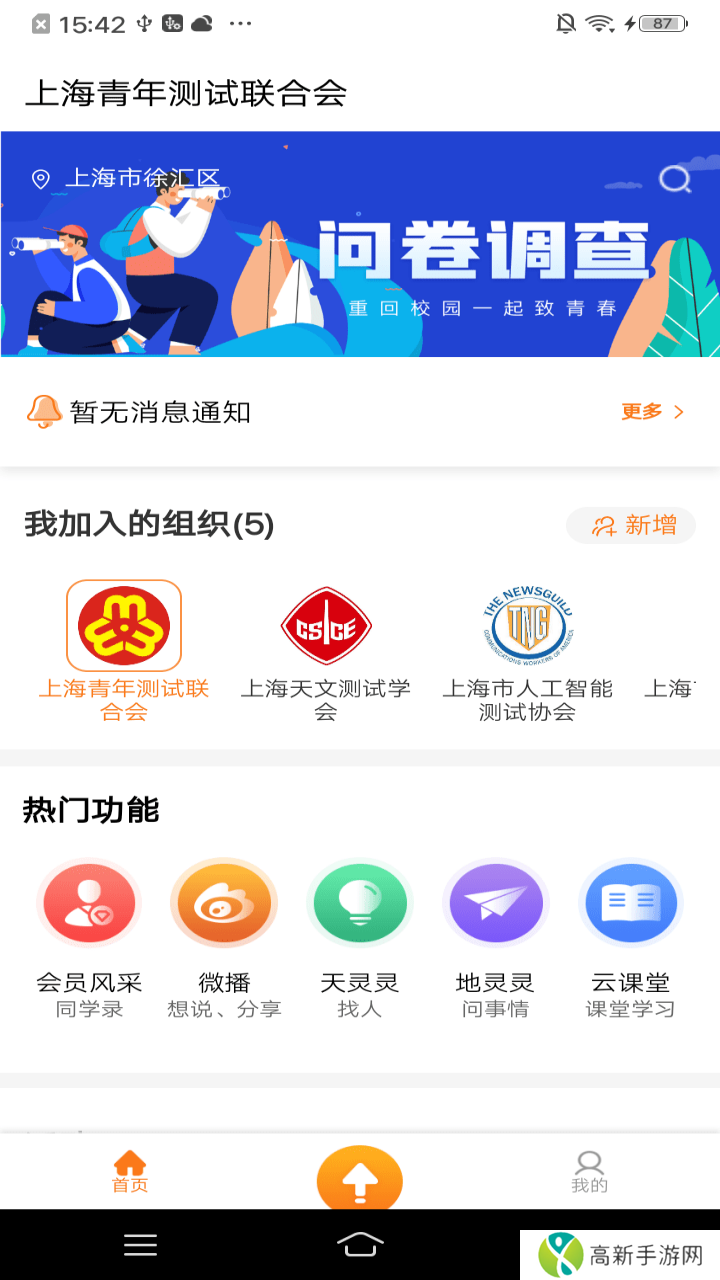
Task: Tap the 天灵灵 find-people icon
Action: [360, 902]
